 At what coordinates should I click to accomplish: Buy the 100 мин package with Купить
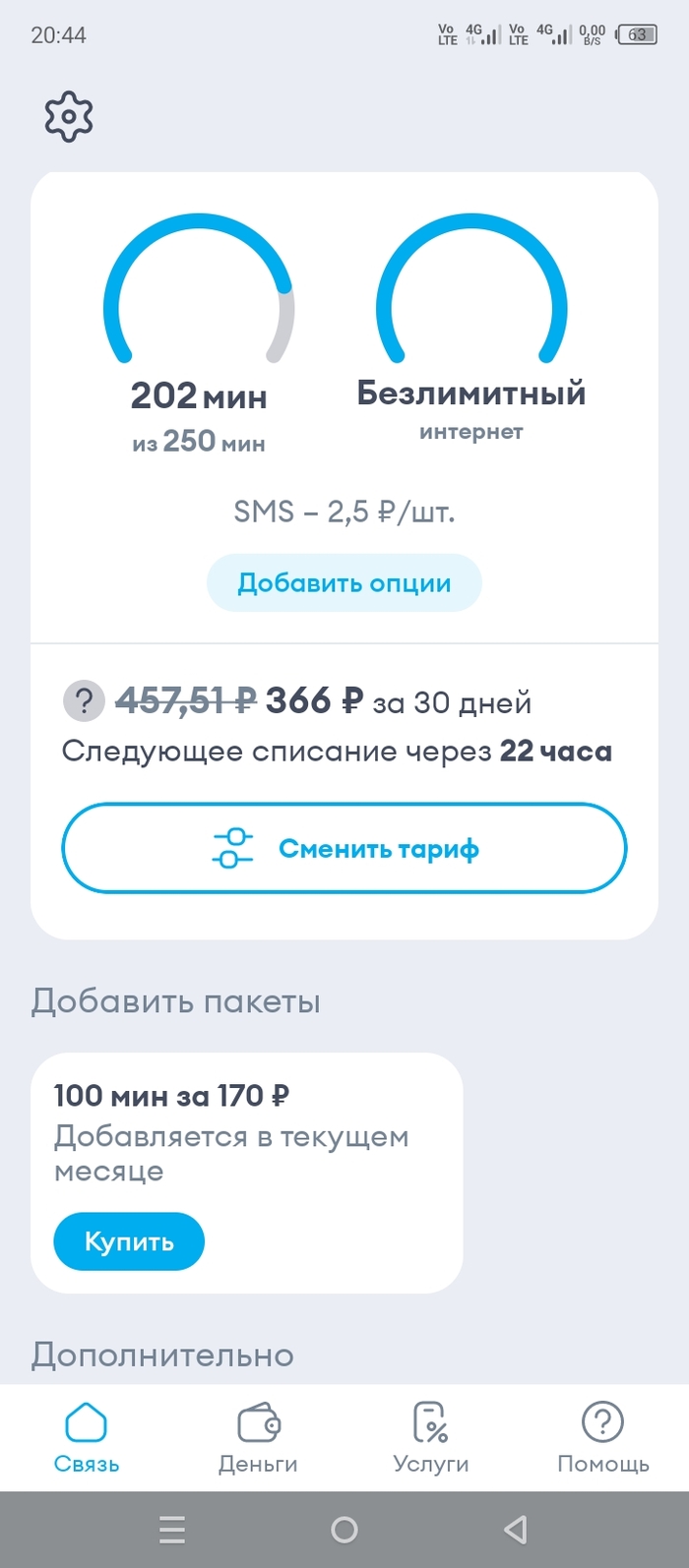pos(129,1241)
